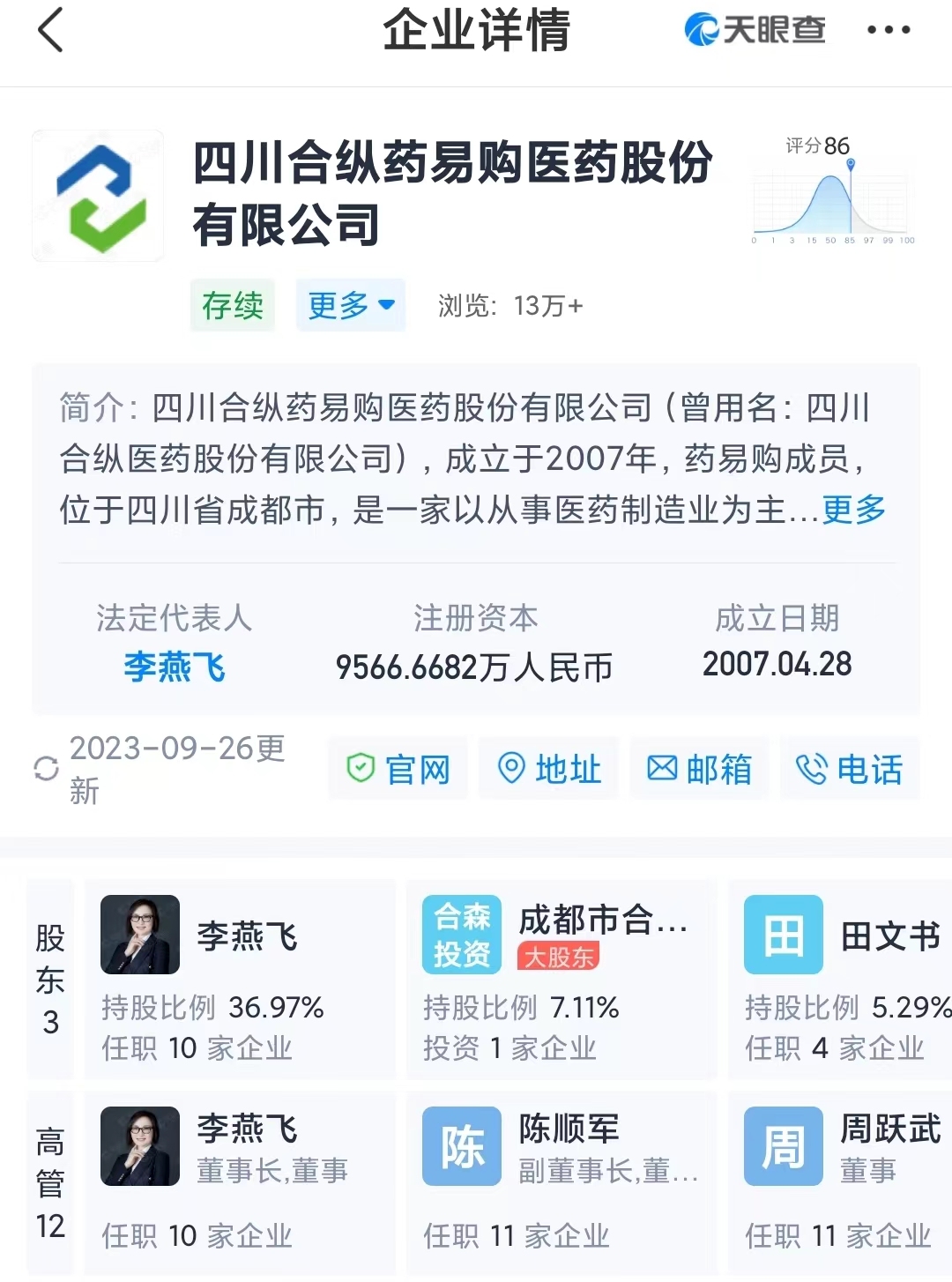Image resolution: width=952 pixels, height=1282 pixels.
Task: Go back using the top-left arrow
Action: coord(50,30)
